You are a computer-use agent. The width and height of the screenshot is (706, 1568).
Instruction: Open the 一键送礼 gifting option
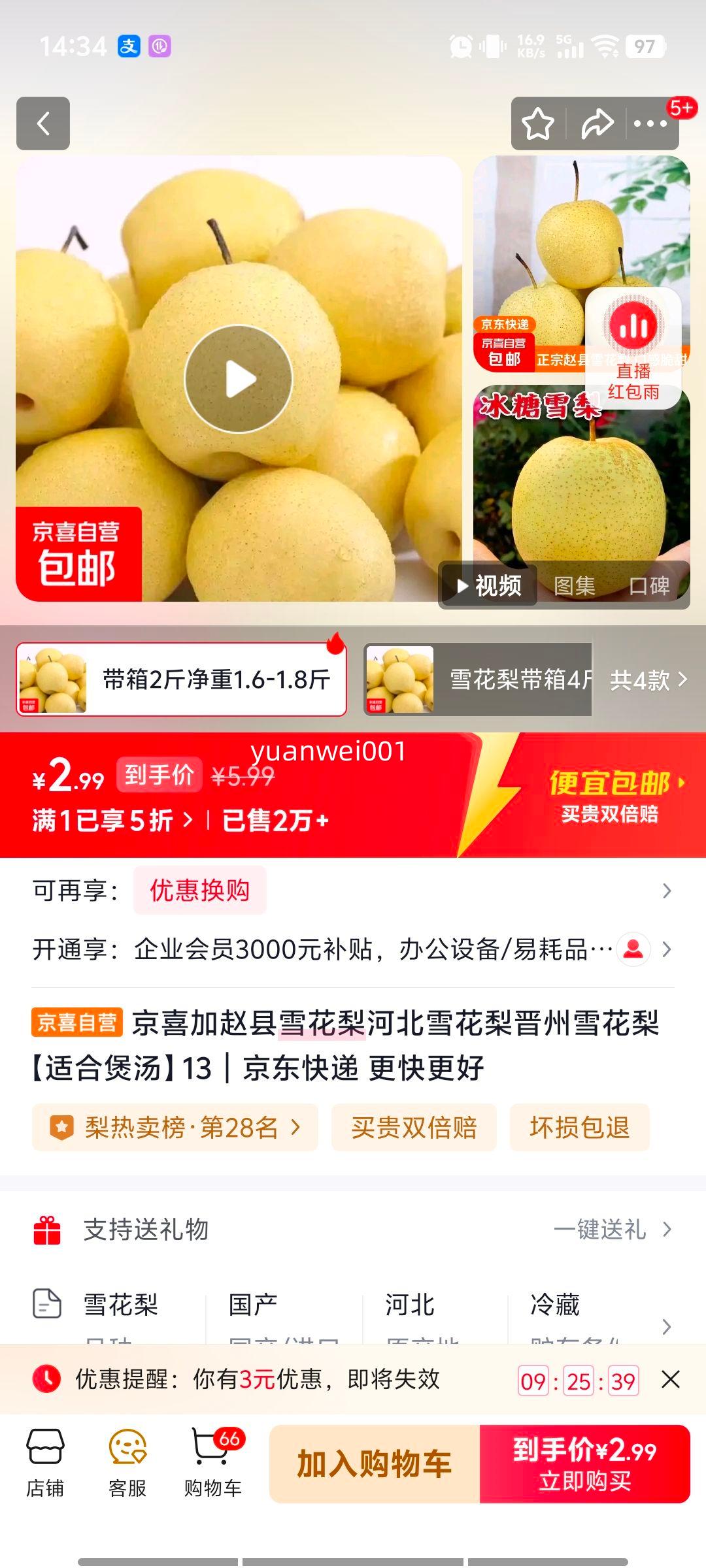(x=612, y=1230)
